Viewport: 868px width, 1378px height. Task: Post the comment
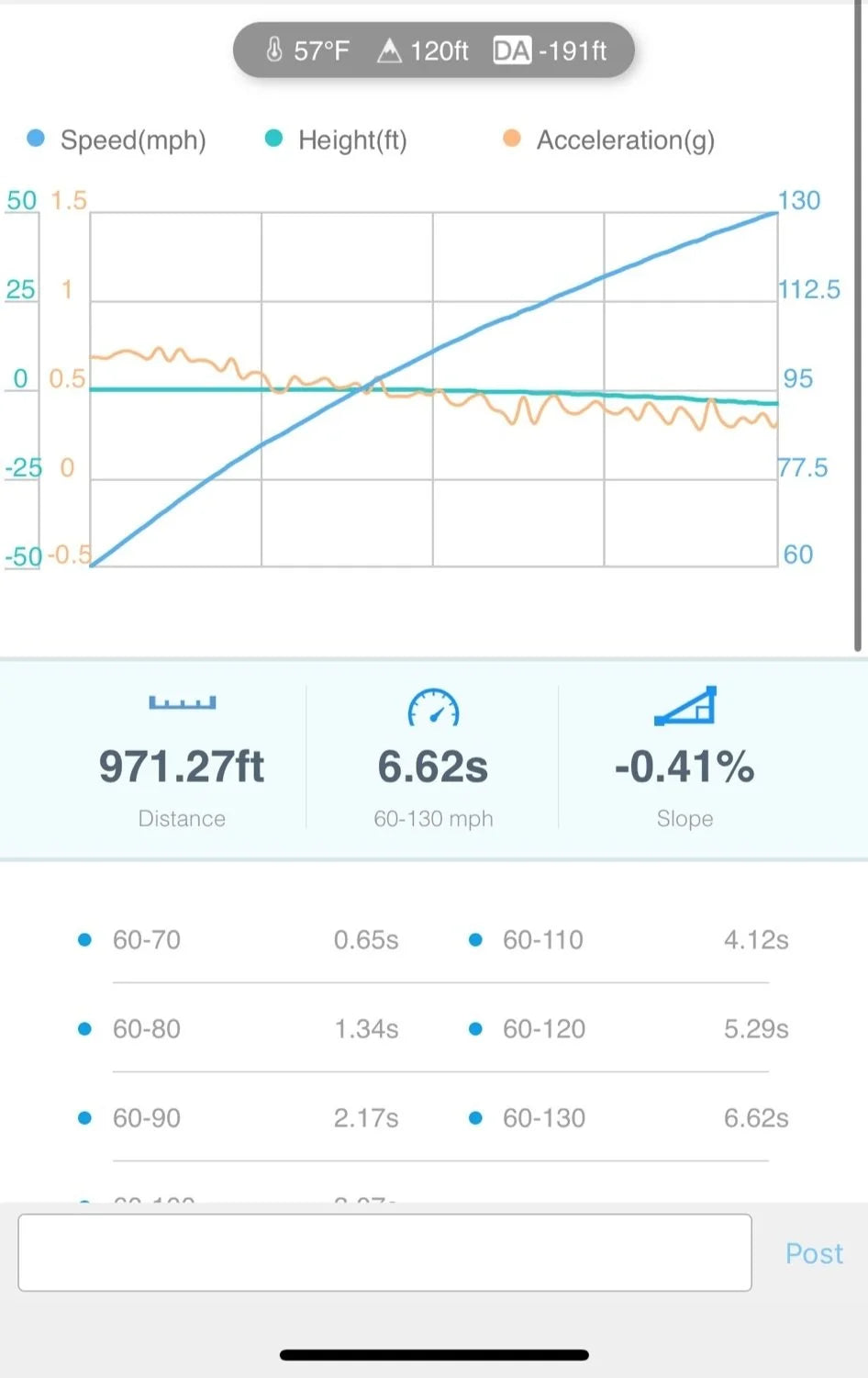[x=813, y=1253]
